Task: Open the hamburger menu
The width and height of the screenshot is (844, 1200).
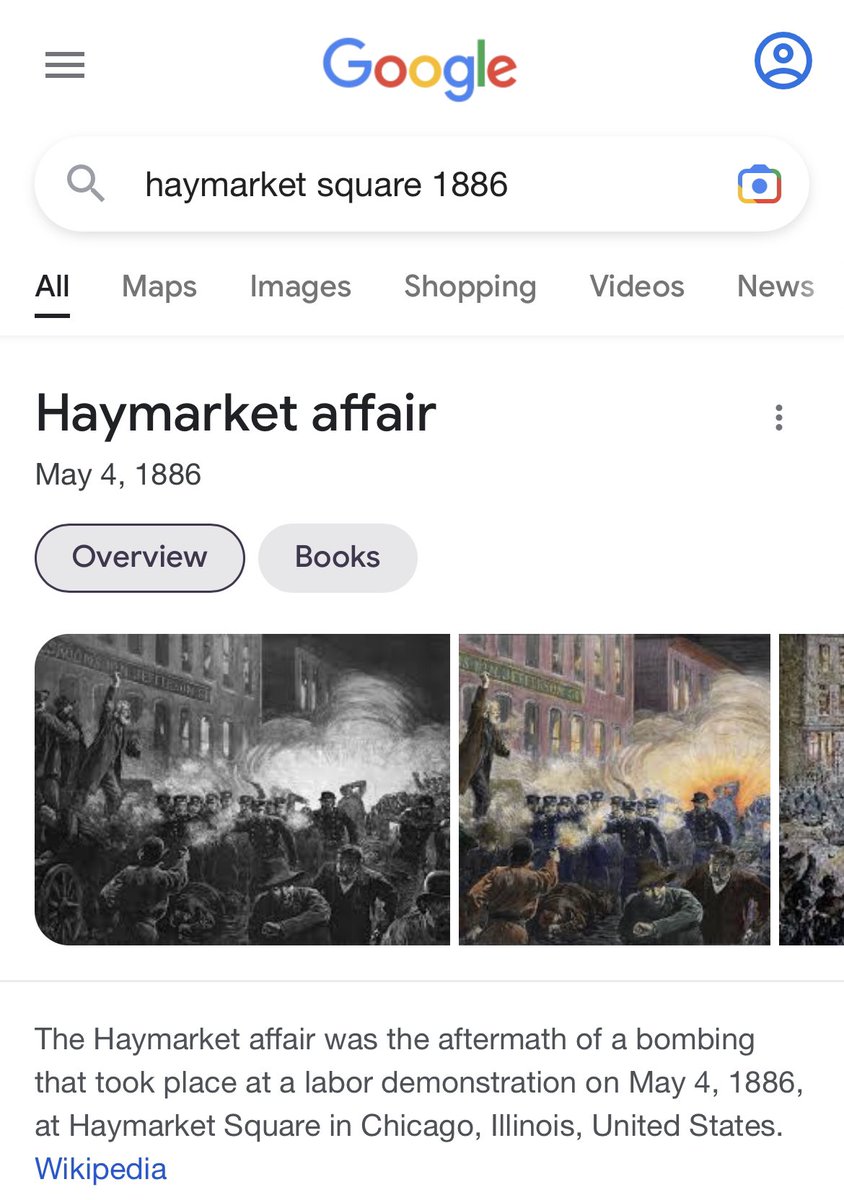Action: [65, 66]
